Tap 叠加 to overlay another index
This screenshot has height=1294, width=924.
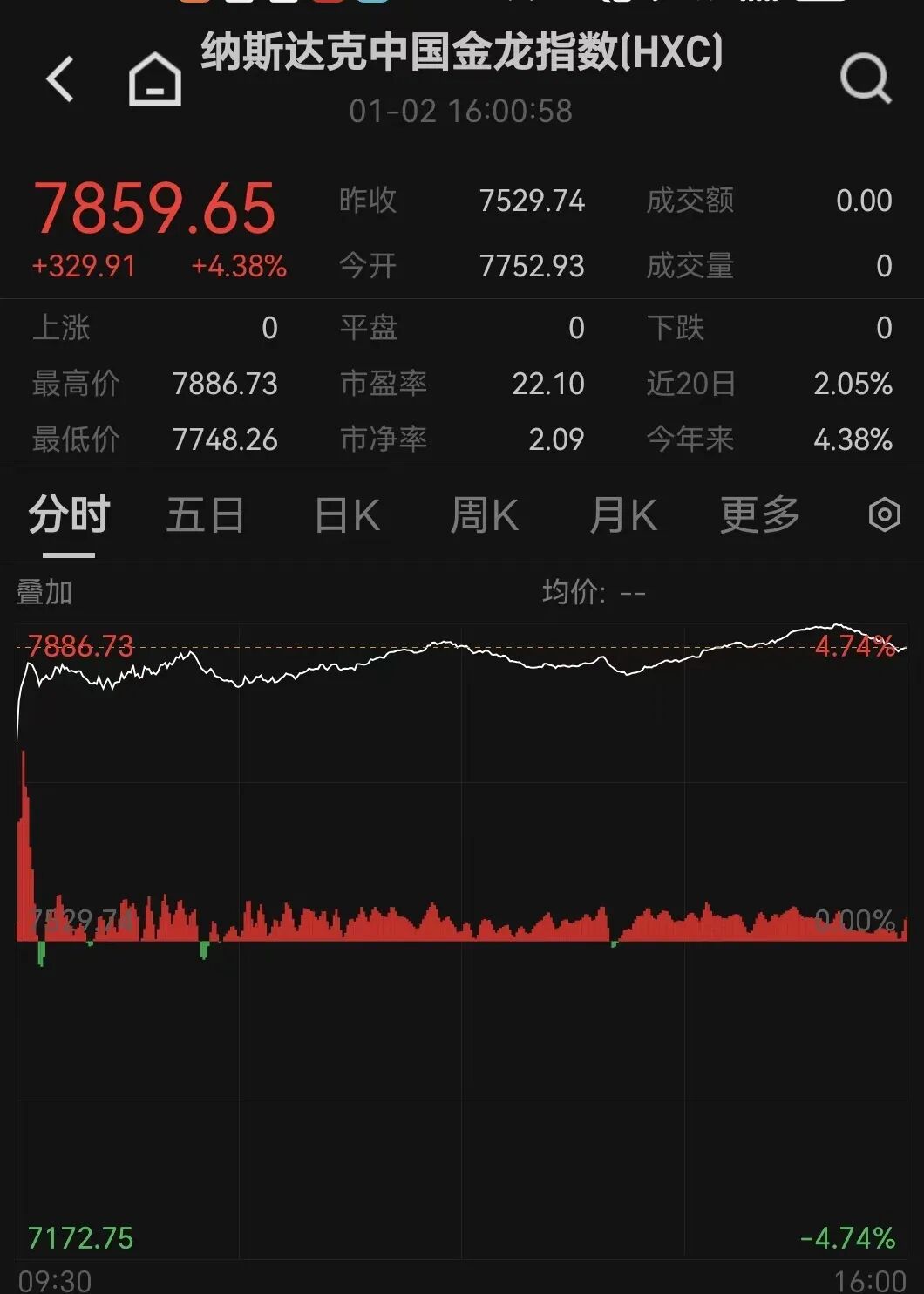point(44,592)
